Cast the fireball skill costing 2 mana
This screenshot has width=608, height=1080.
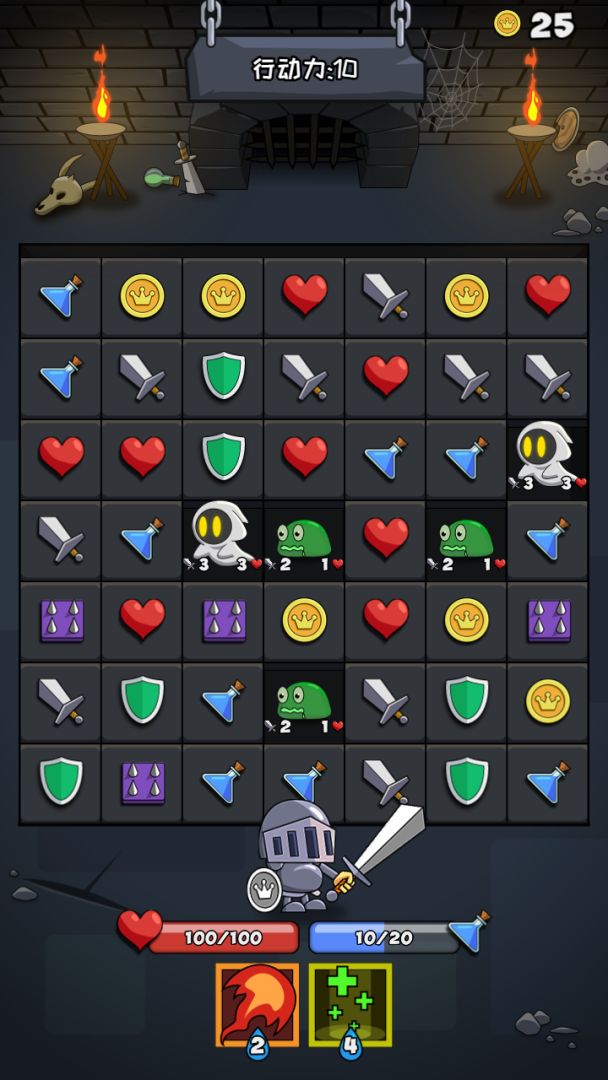click(x=257, y=1003)
